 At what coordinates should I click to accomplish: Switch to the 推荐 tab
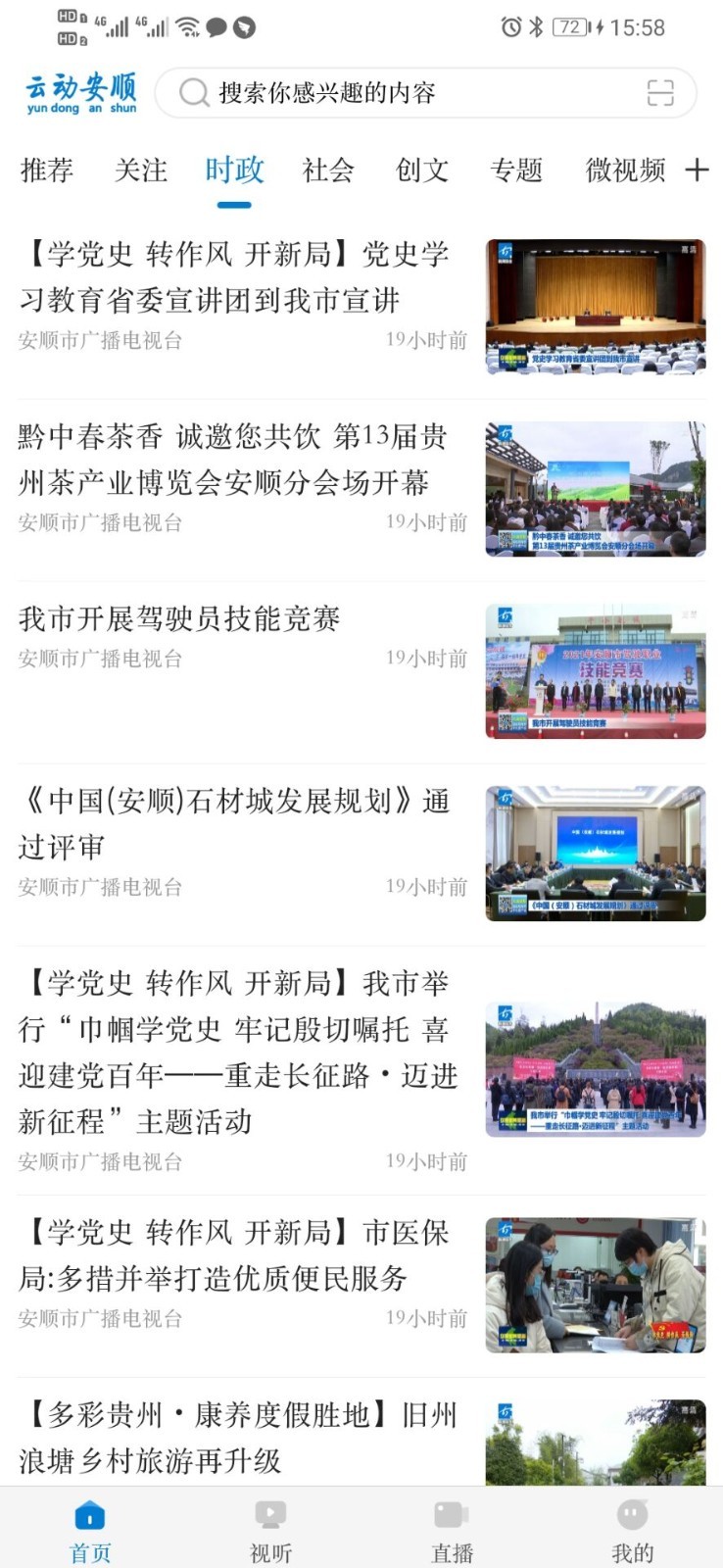click(46, 171)
